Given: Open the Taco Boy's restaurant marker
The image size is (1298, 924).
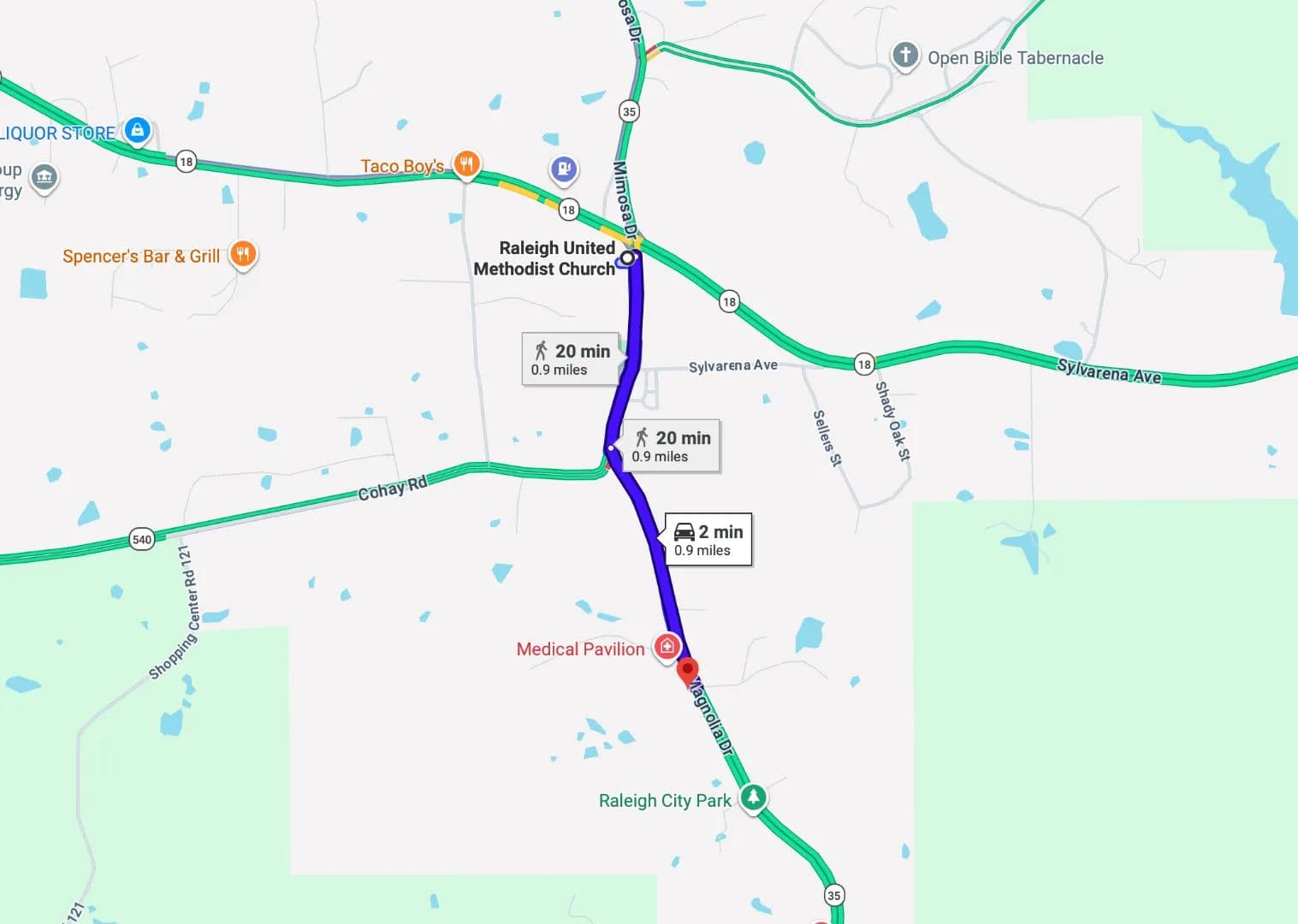Looking at the screenshot, I should click(x=466, y=163).
